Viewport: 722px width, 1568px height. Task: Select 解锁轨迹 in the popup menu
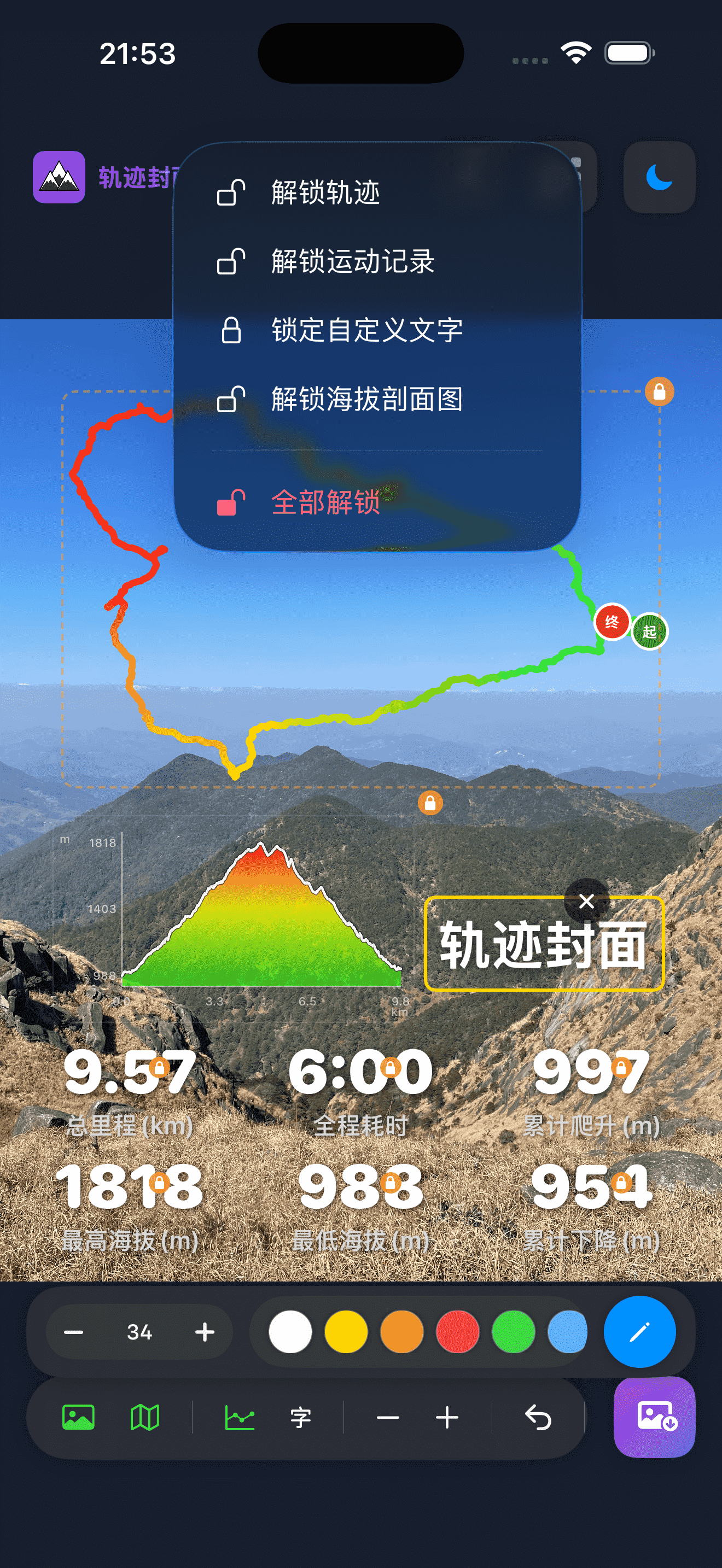tap(325, 193)
